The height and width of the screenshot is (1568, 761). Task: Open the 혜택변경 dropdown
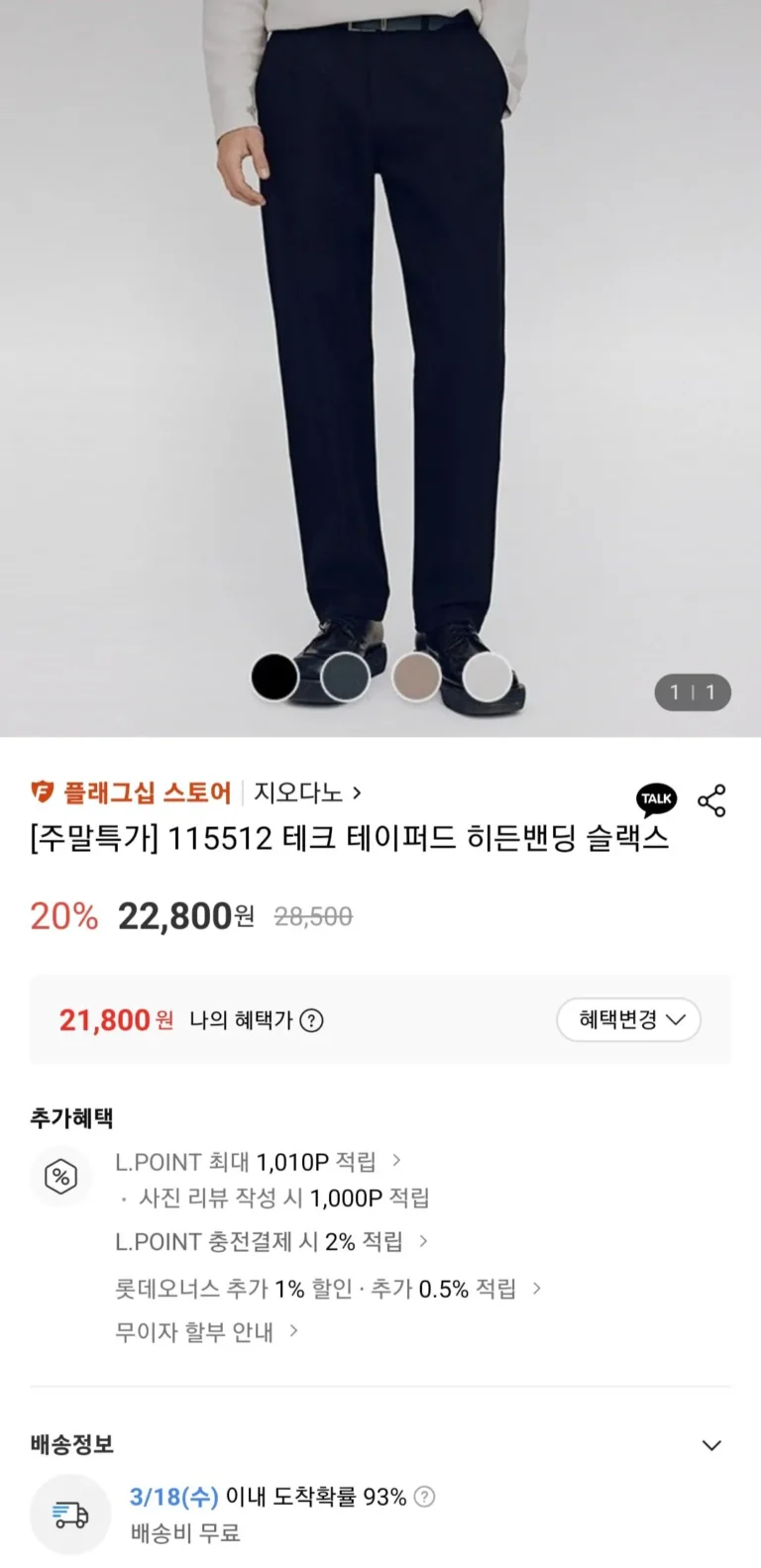(628, 1019)
